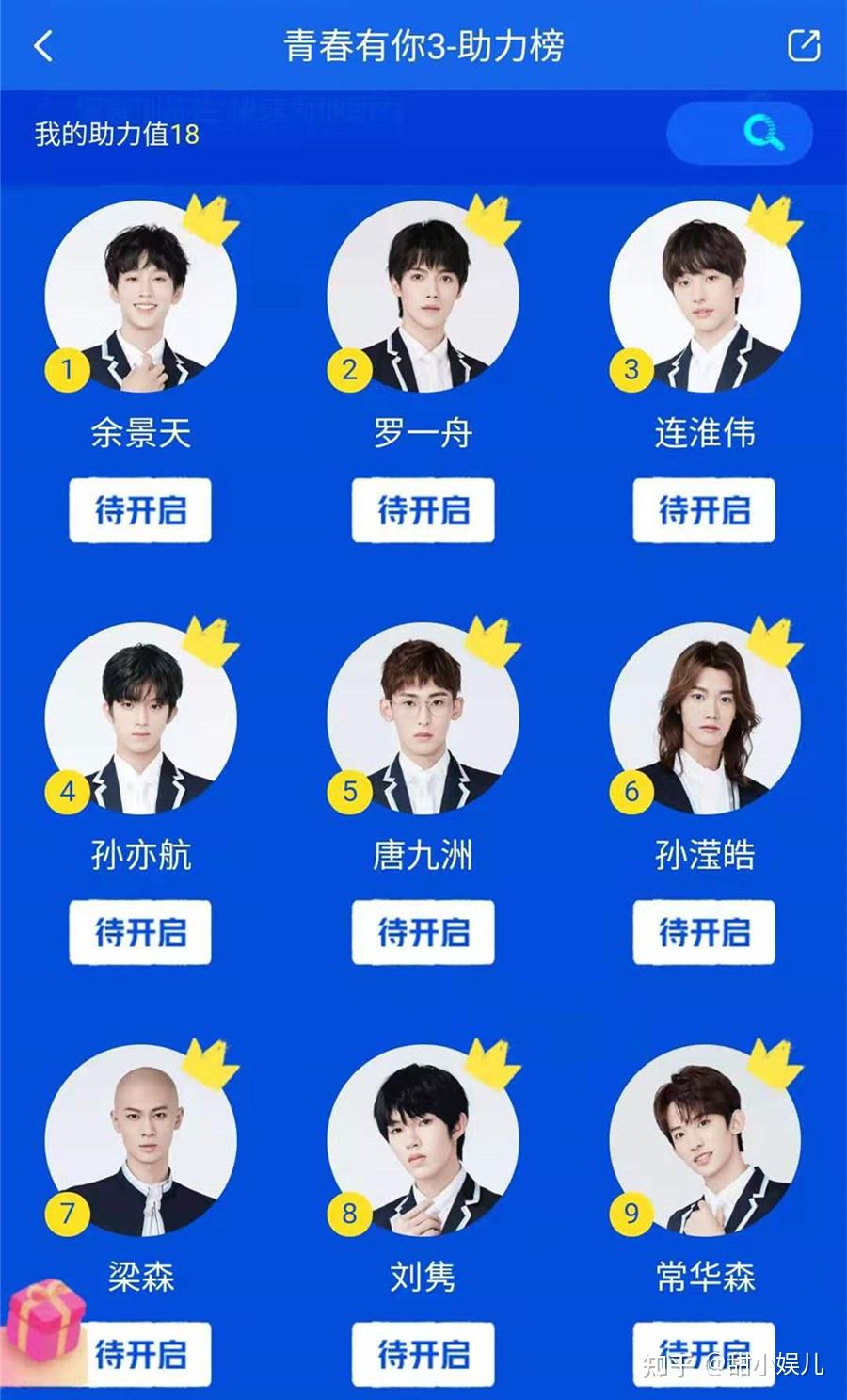Open the search button

[x=740, y=133]
